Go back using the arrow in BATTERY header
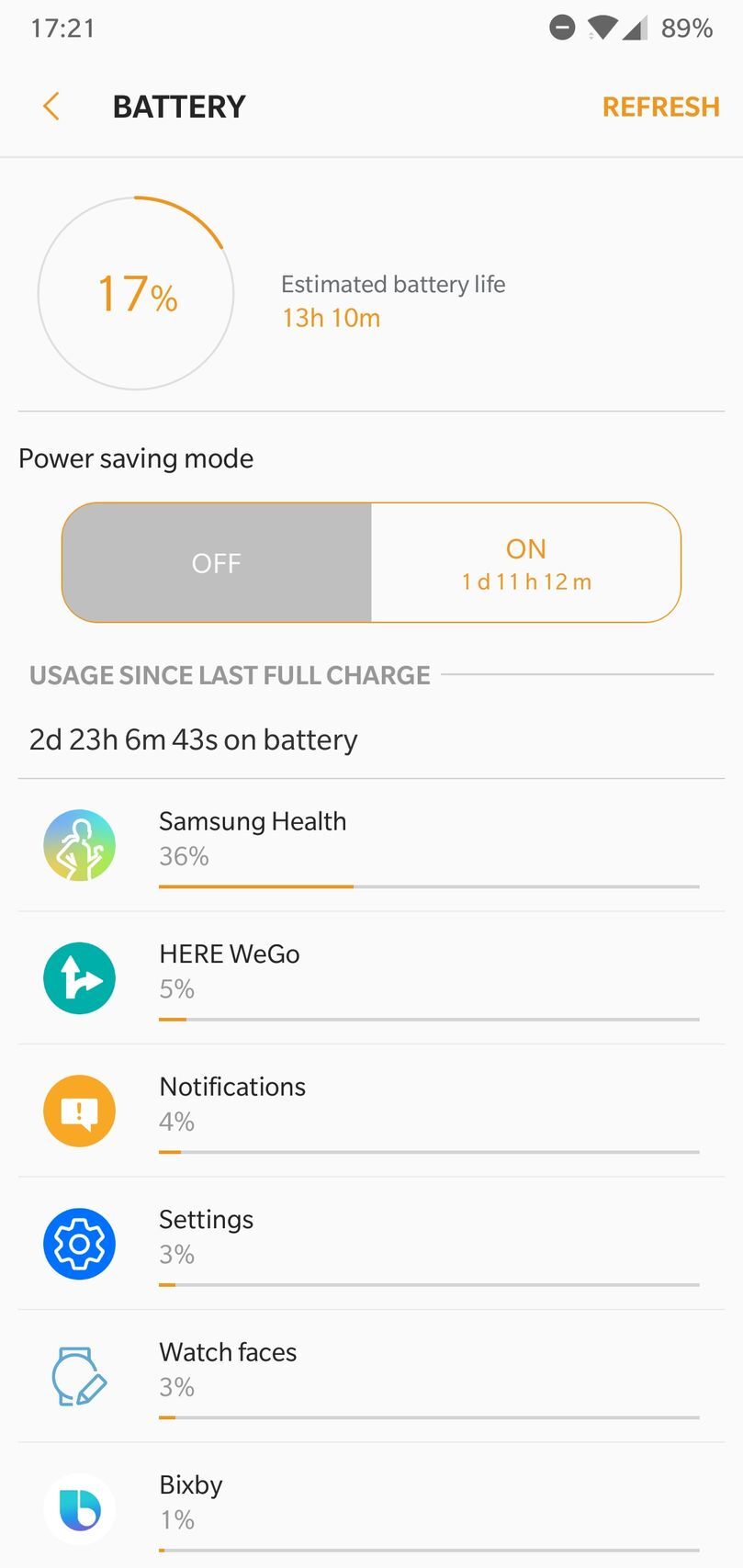Viewport: 743px width, 1568px height. click(x=51, y=106)
